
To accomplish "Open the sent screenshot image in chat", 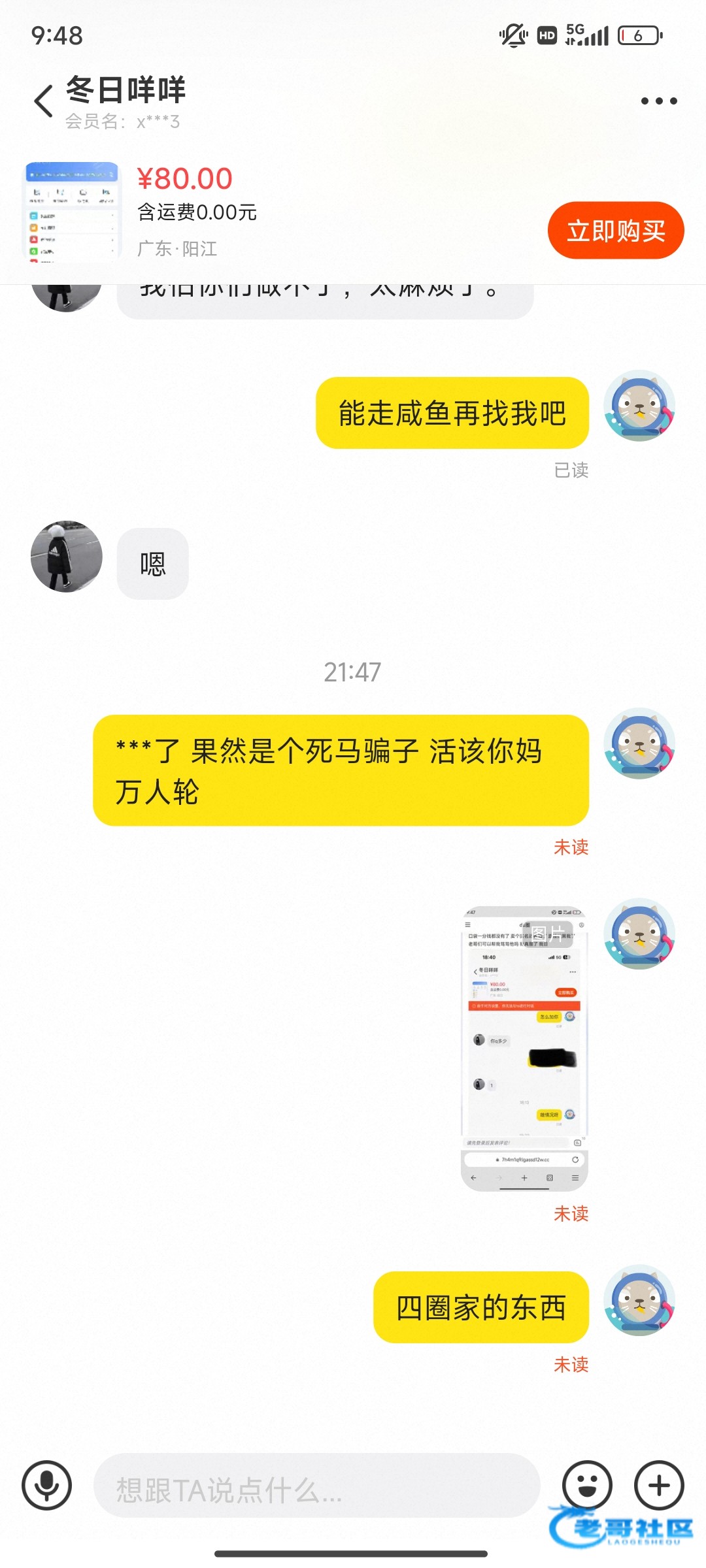I will pyautogui.click(x=524, y=1048).
